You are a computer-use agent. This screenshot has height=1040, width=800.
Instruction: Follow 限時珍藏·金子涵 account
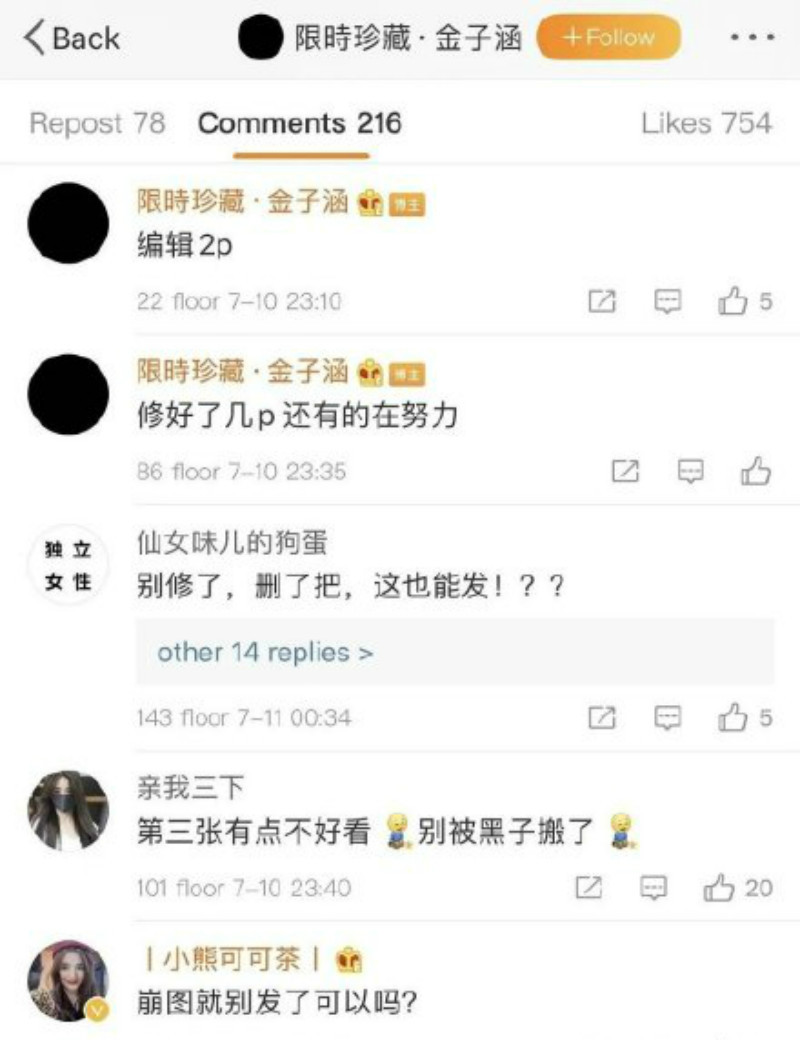pos(609,39)
